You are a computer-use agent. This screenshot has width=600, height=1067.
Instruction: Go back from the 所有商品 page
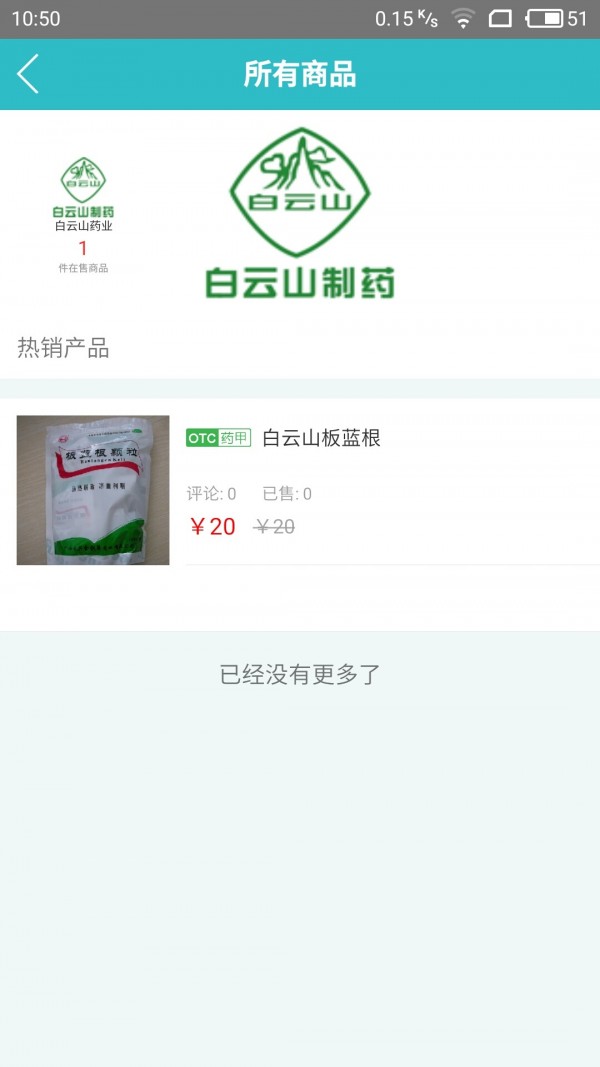point(28,74)
